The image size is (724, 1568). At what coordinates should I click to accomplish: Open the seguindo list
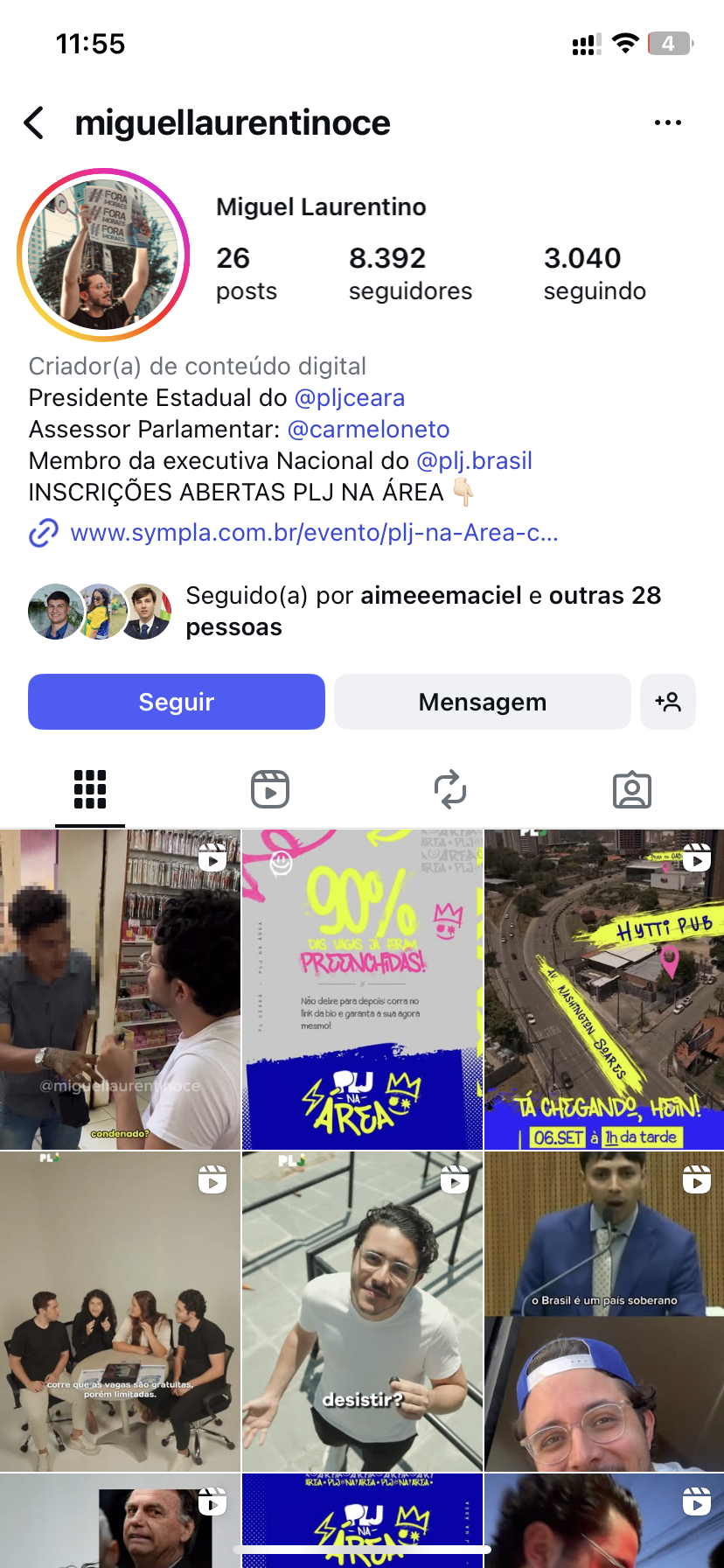[x=595, y=273]
